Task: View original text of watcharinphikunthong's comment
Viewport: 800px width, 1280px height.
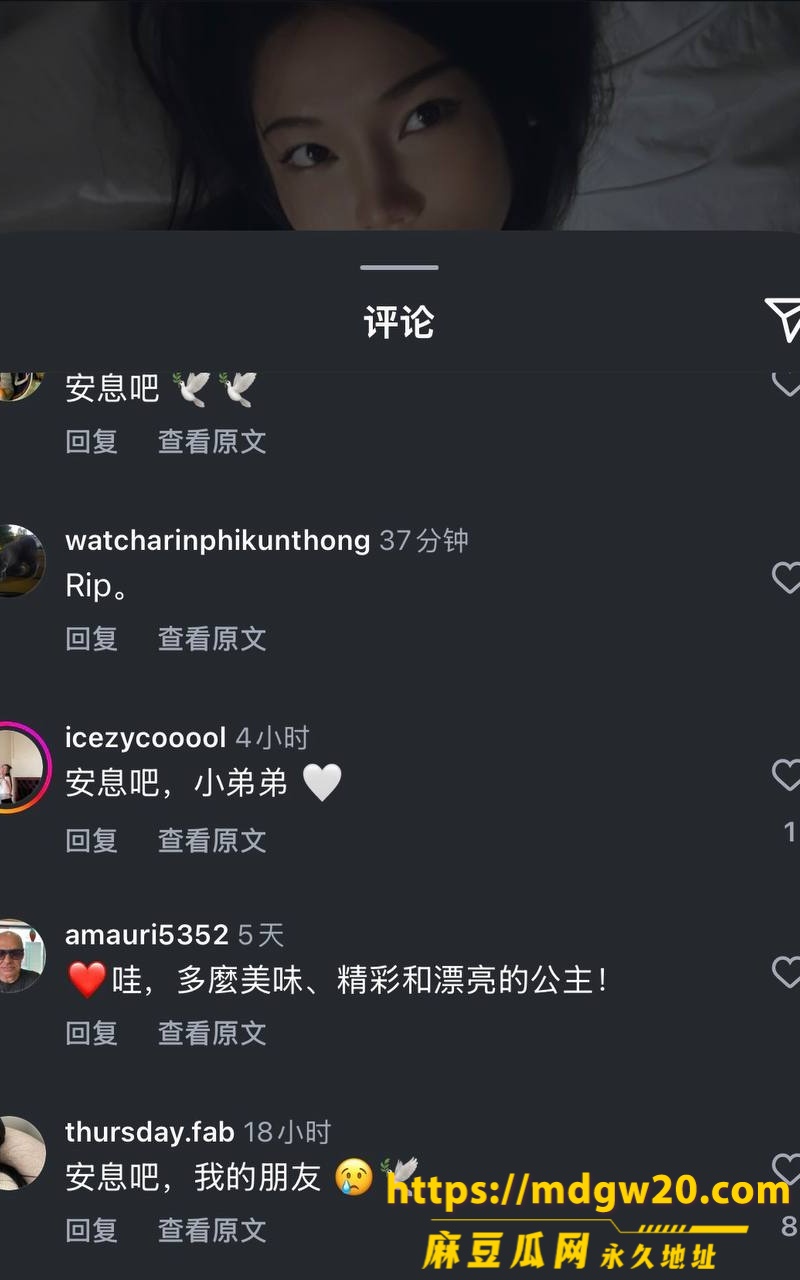Action: coord(212,638)
